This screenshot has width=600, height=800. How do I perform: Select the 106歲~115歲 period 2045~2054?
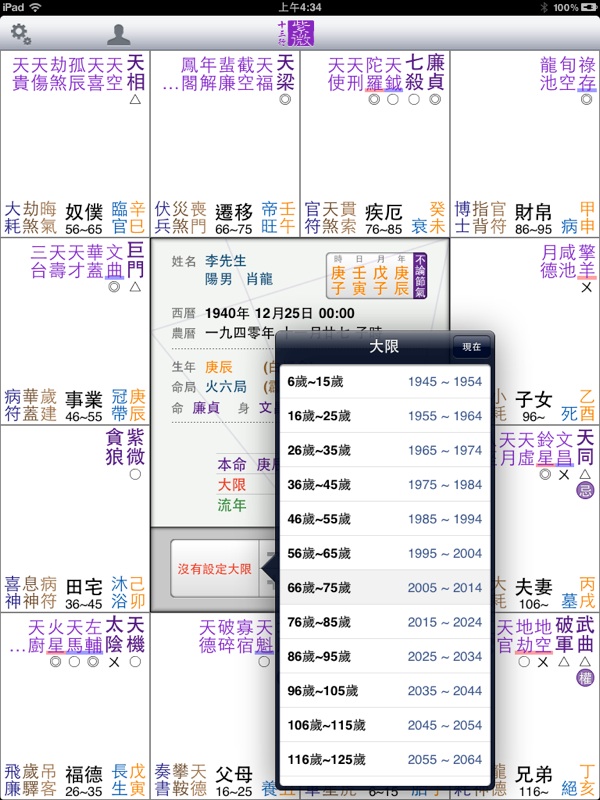(384, 725)
